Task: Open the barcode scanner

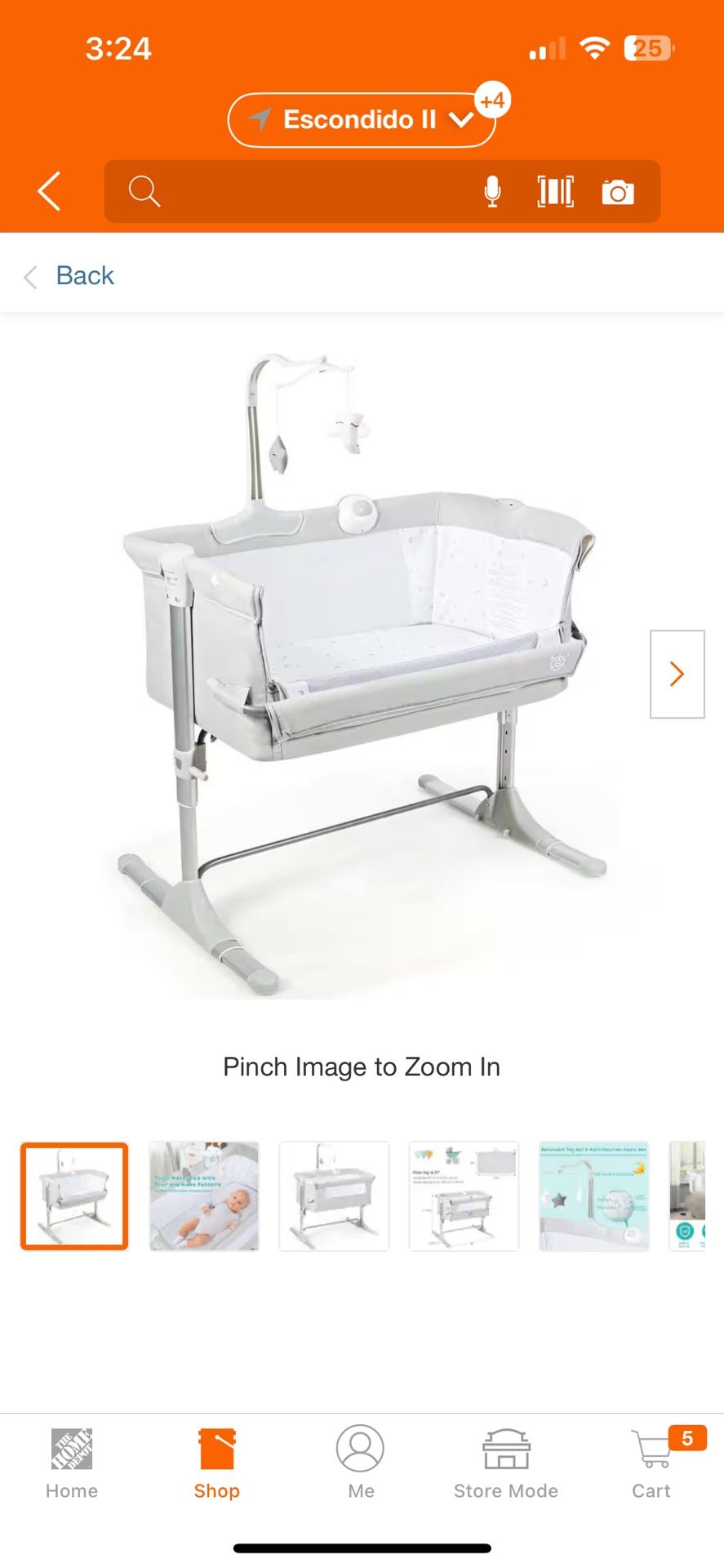Action: pos(555,192)
